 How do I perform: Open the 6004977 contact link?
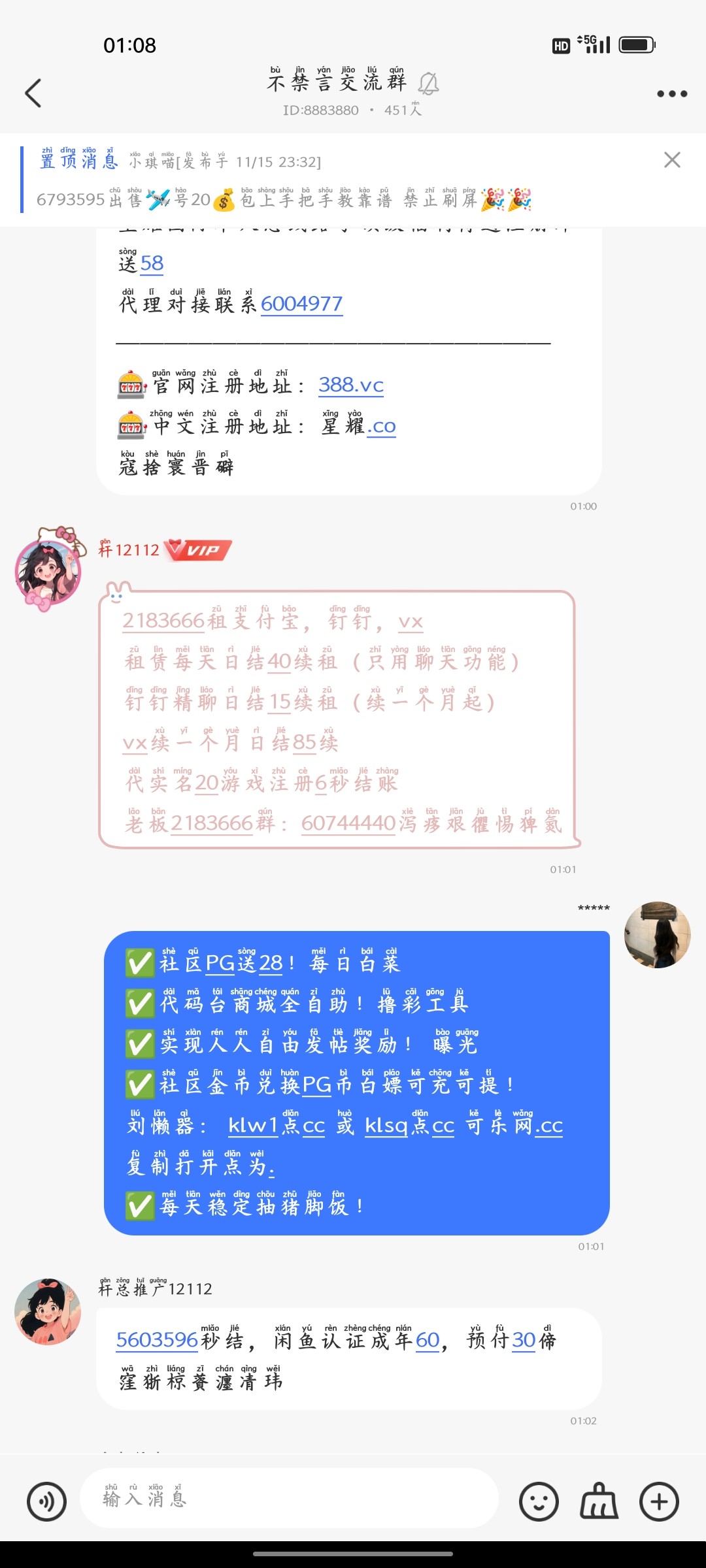[x=301, y=302]
